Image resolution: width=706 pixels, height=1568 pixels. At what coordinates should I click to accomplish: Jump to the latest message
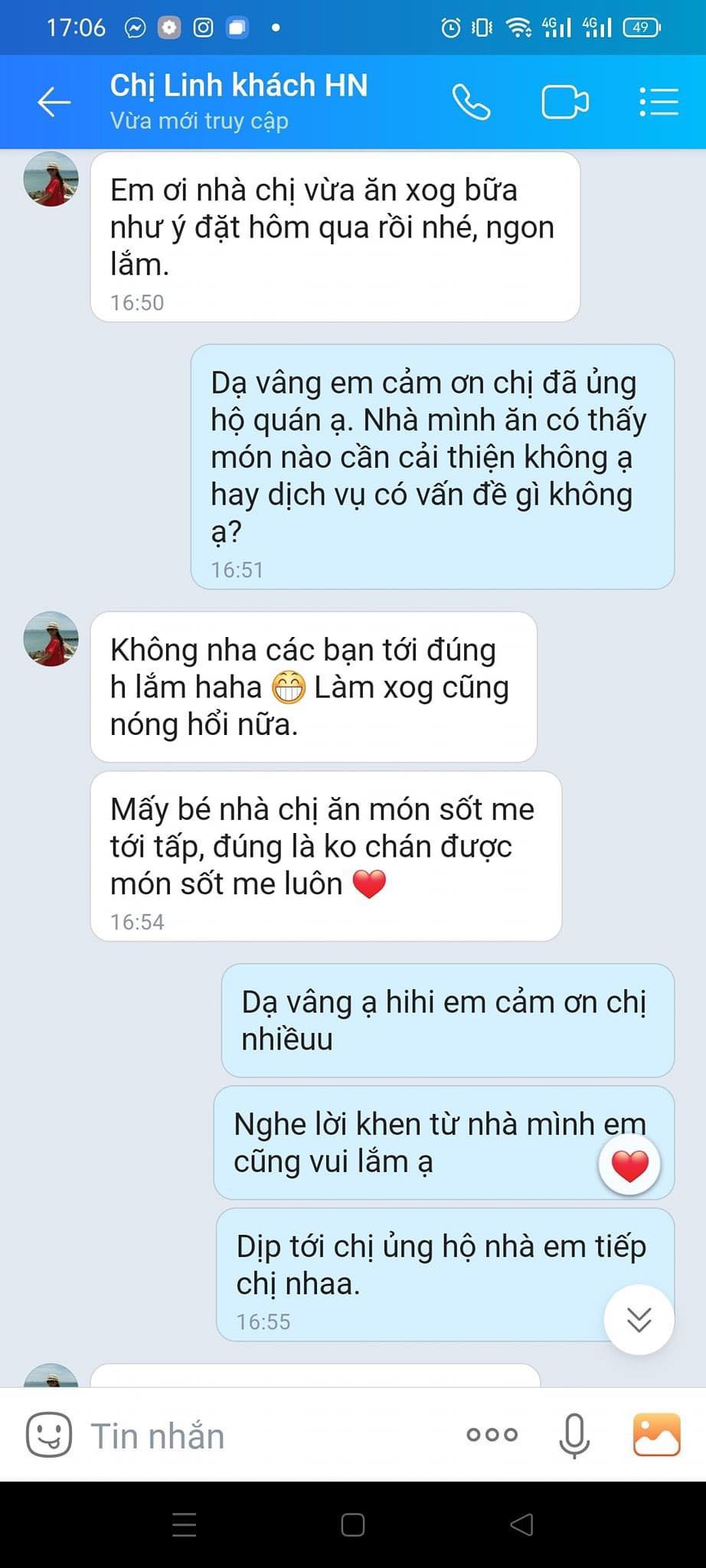tap(639, 1319)
